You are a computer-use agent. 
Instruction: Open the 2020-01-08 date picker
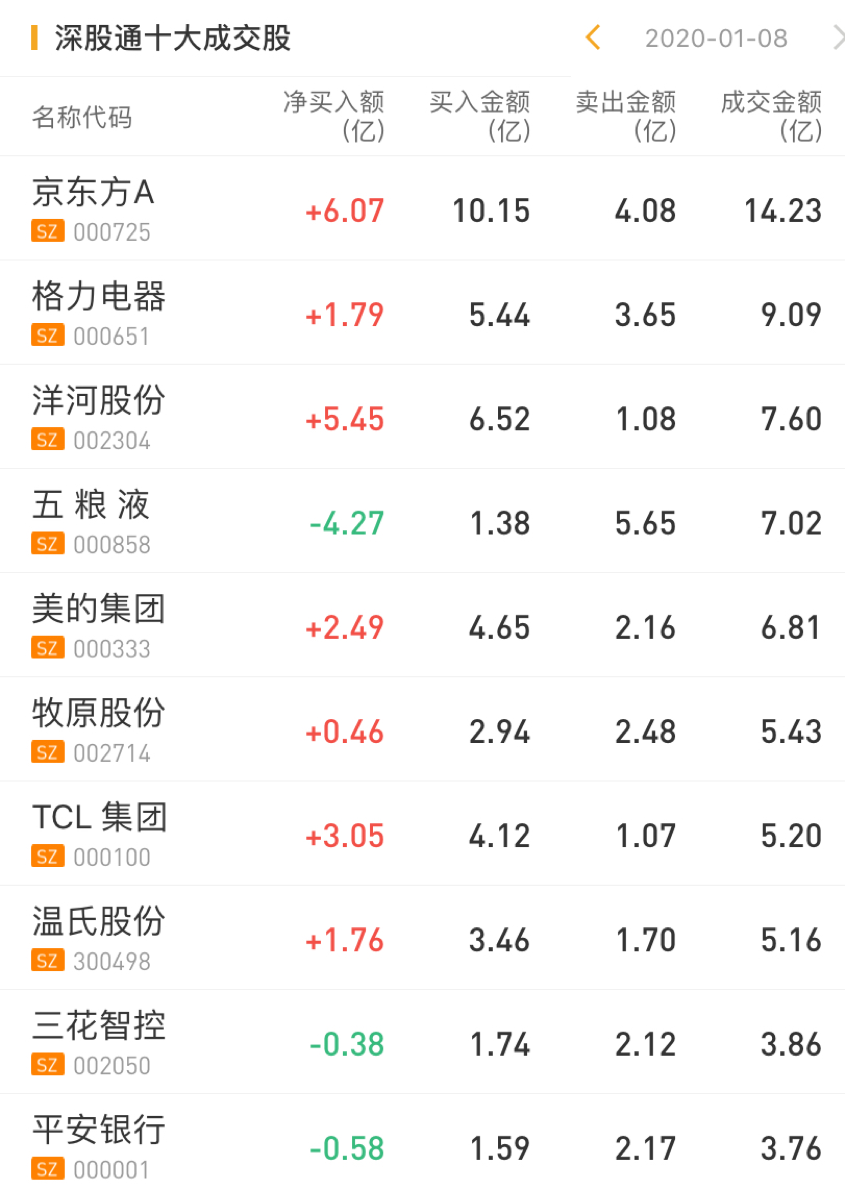point(716,39)
